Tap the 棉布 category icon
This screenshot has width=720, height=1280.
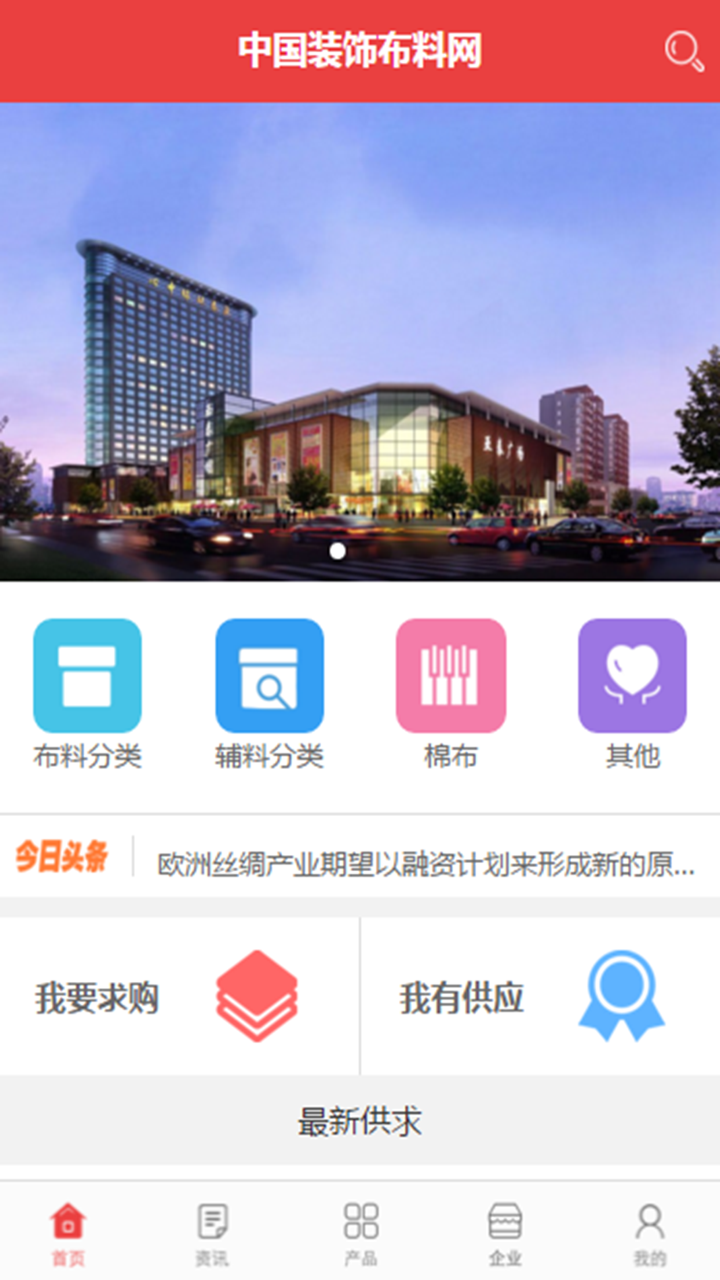(x=449, y=676)
